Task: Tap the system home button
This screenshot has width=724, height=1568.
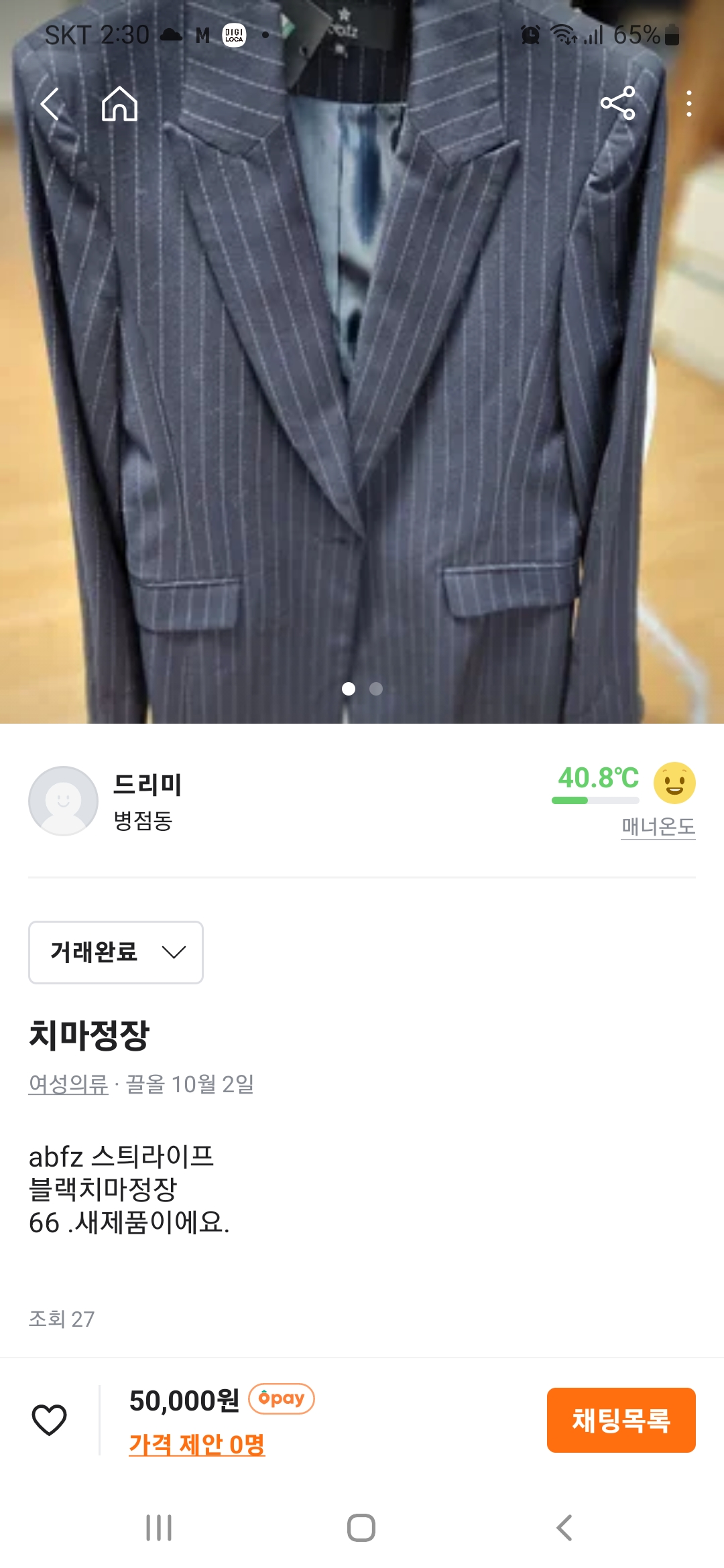Action: [361, 1528]
